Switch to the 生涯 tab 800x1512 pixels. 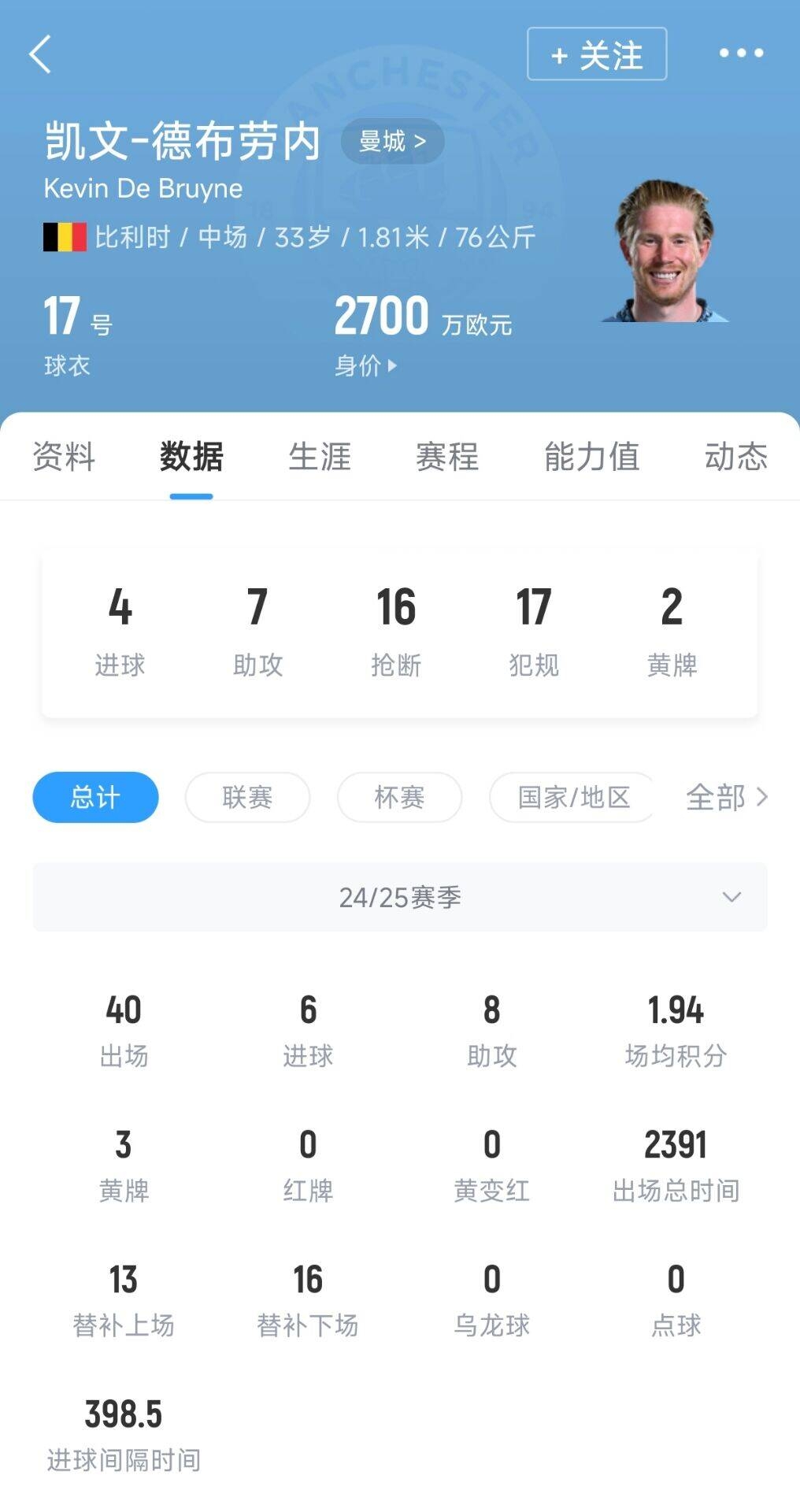pyautogui.click(x=319, y=457)
